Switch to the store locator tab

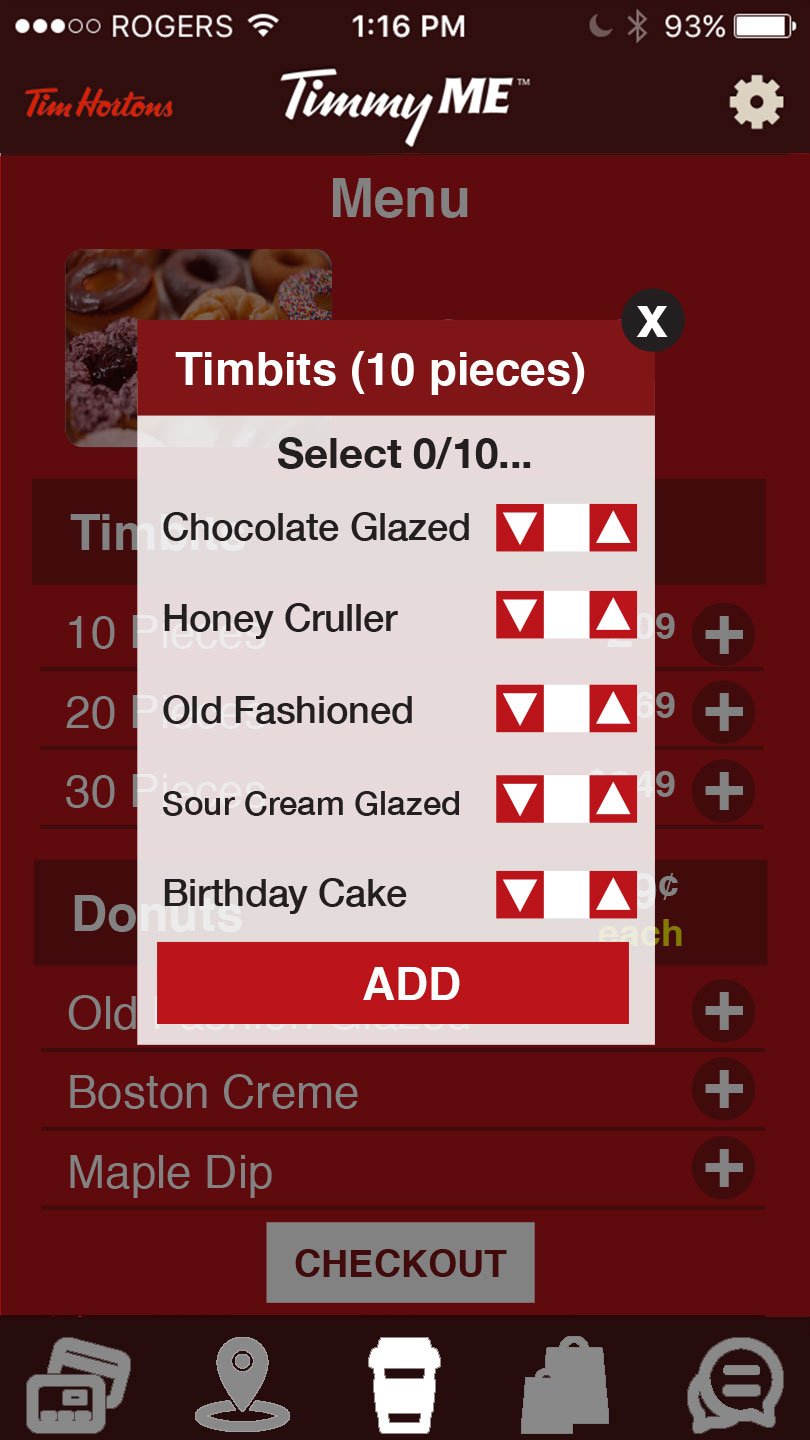(x=241, y=1384)
